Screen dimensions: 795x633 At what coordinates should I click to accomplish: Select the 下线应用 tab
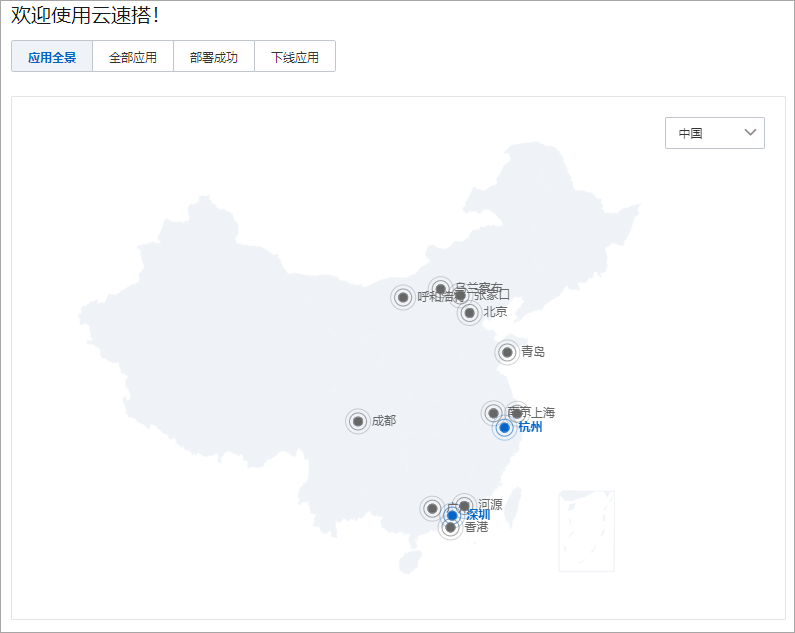pyautogui.click(x=295, y=57)
